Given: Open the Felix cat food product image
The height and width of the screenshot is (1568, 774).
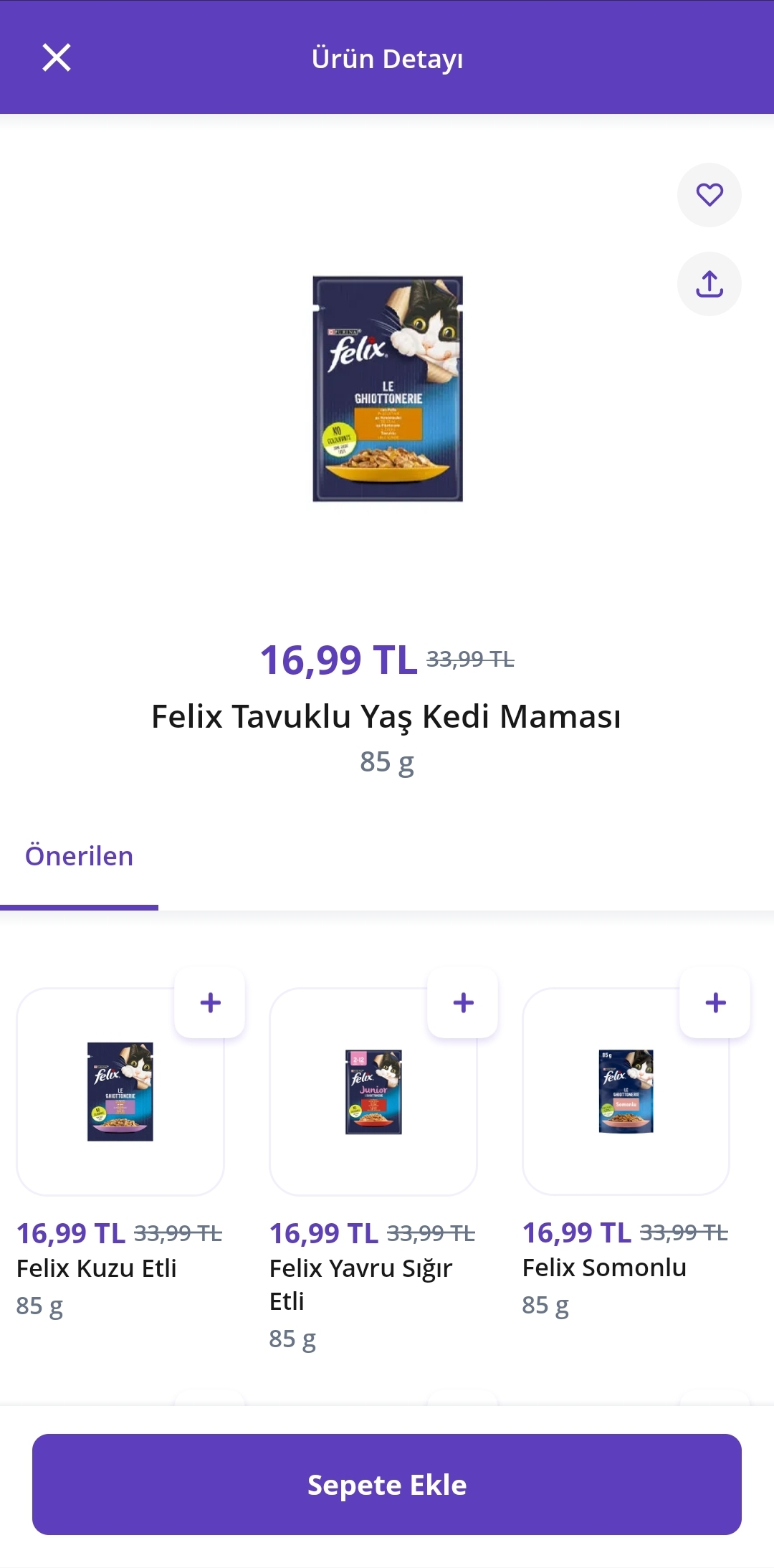Looking at the screenshot, I should point(387,389).
